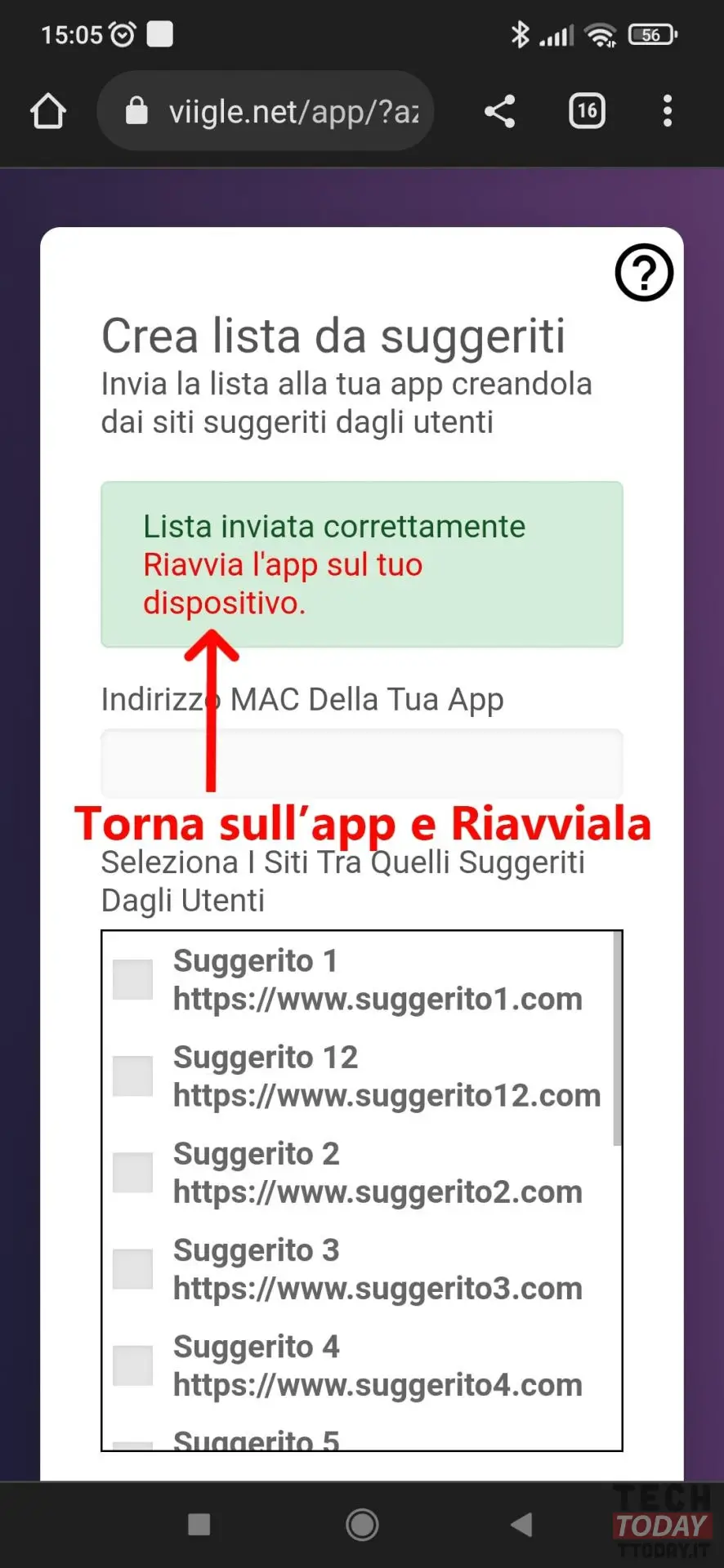This screenshot has width=724, height=1568.
Task: Tick the Suggerito 2 site checkbox
Action: 132,1172
